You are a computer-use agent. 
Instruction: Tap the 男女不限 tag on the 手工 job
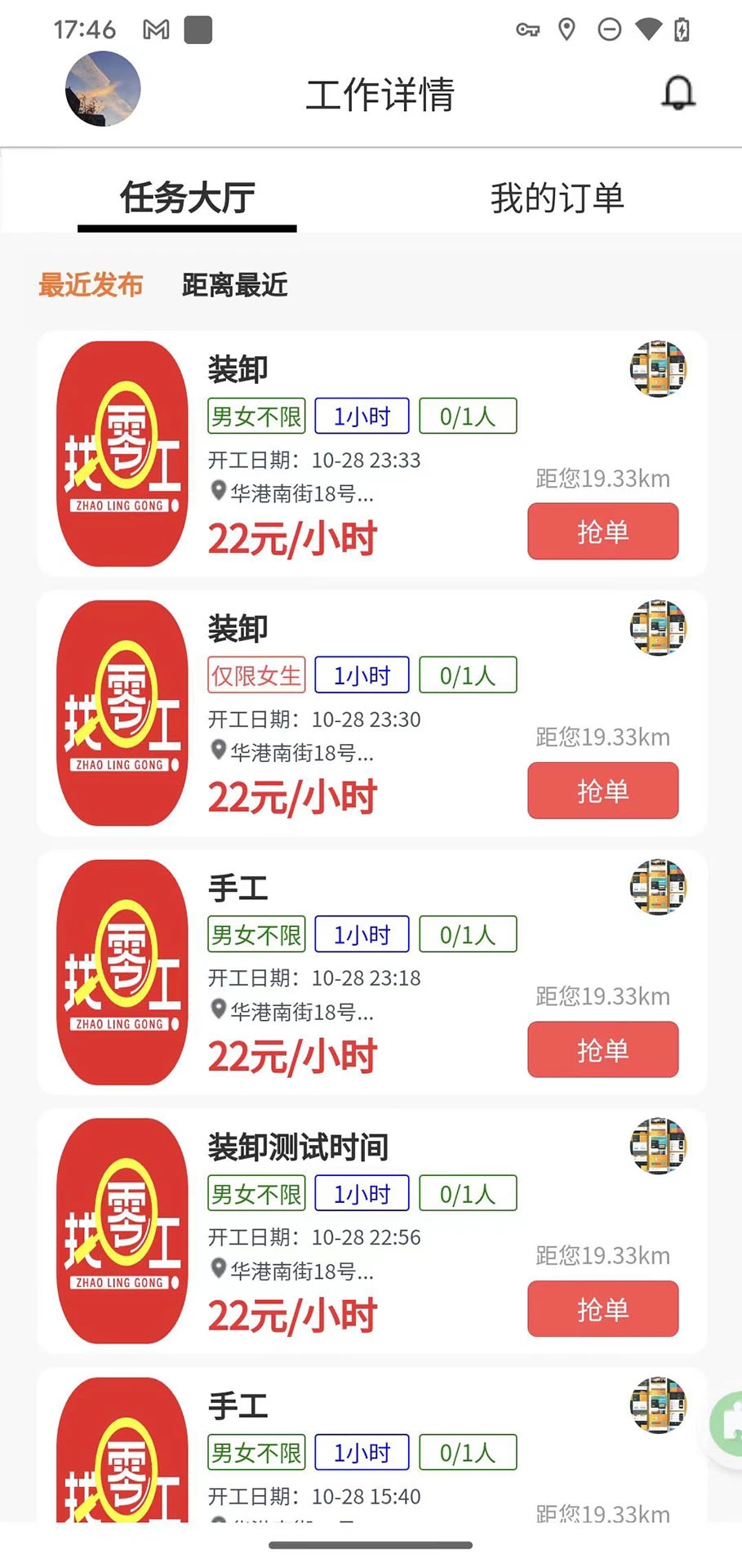pos(255,933)
